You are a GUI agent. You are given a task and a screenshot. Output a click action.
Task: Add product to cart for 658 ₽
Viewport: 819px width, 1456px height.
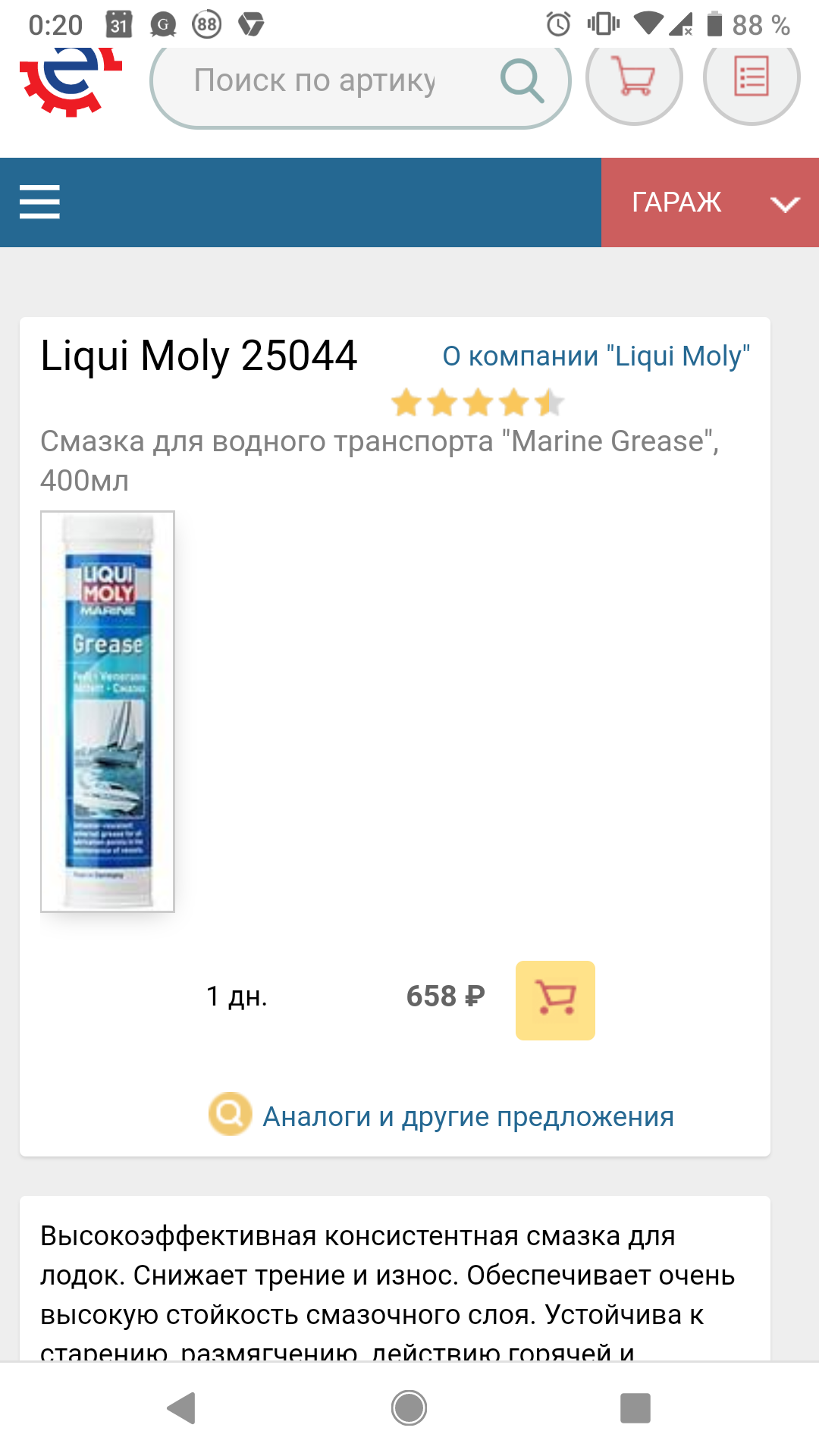[x=555, y=1000]
